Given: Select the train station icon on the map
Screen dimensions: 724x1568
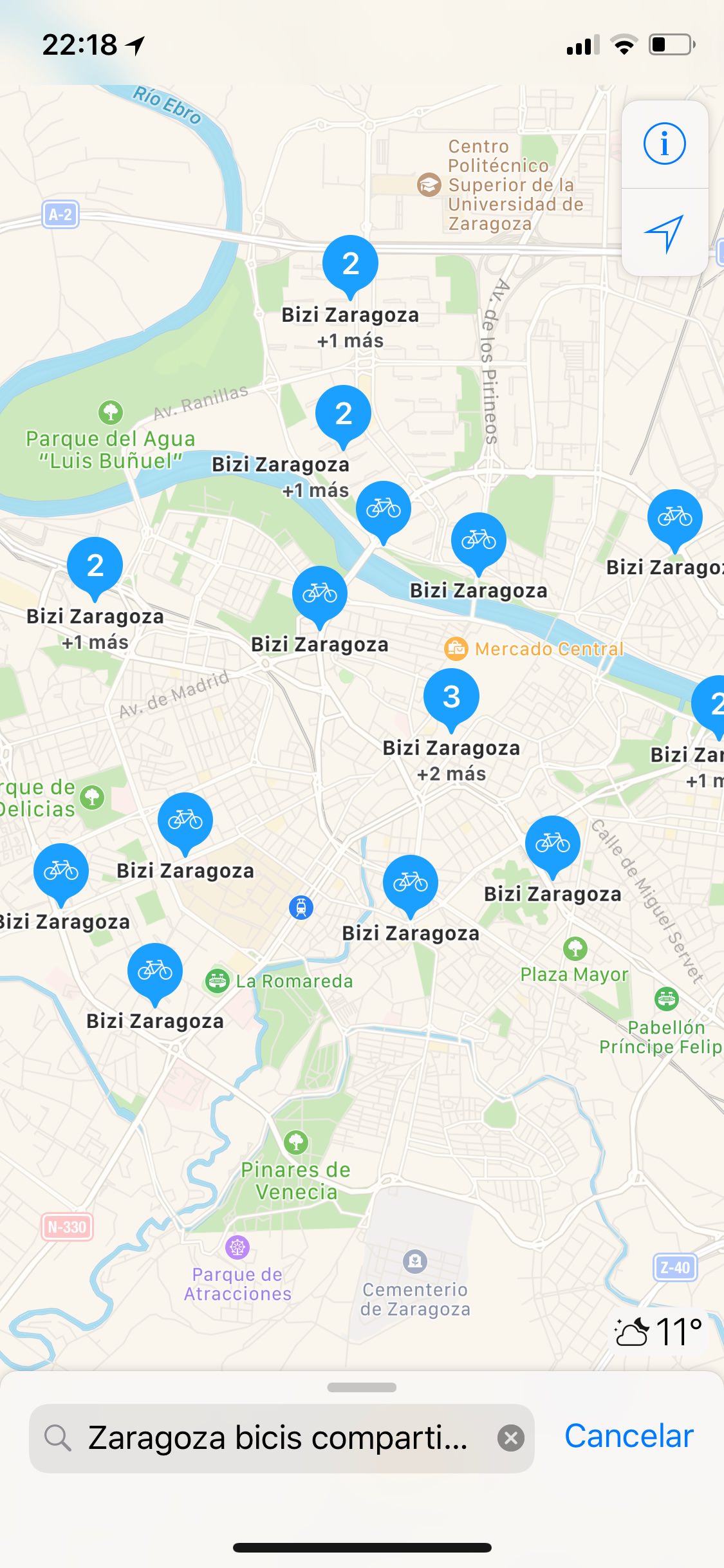Looking at the screenshot, I should [301, 907].
